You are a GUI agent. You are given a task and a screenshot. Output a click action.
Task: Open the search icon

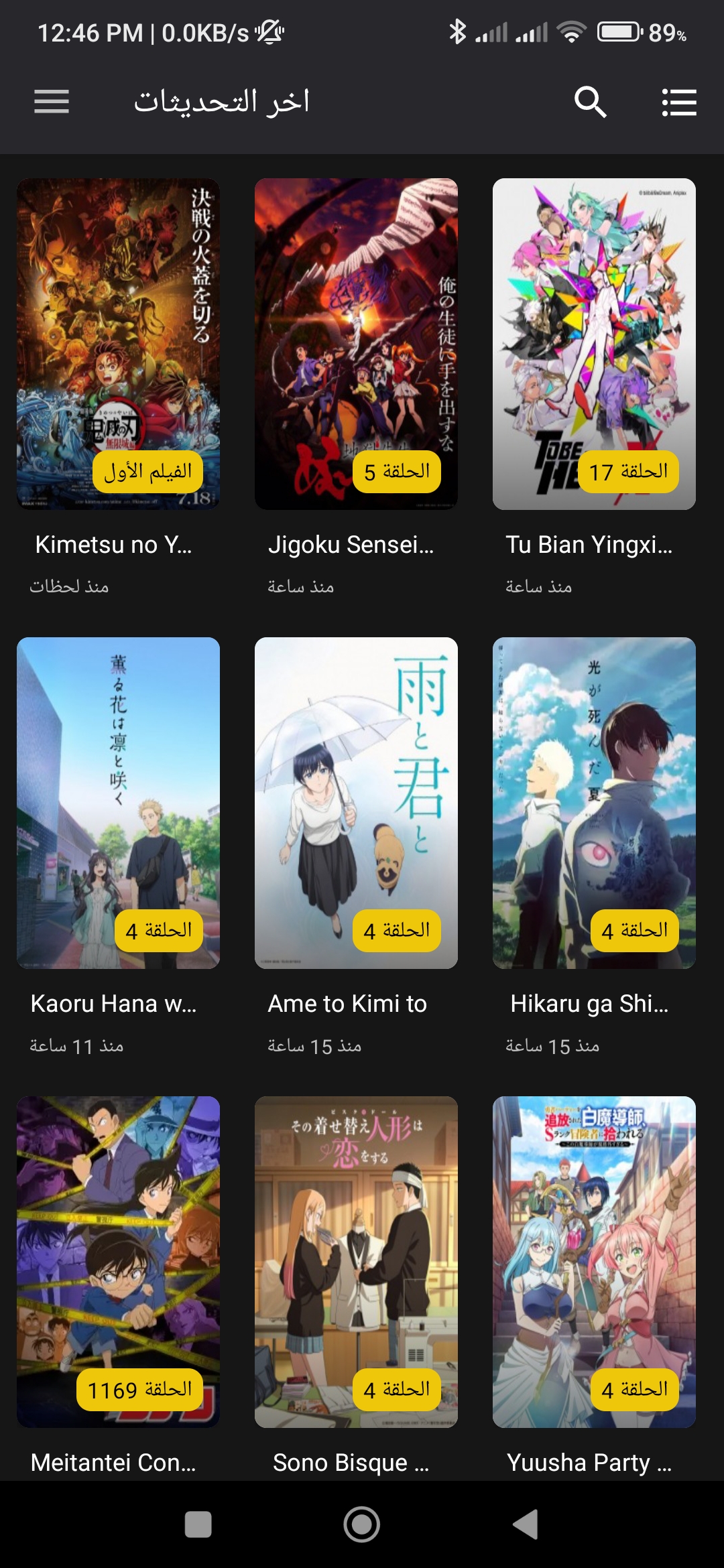pyautogui.click(x=590, y=102)
